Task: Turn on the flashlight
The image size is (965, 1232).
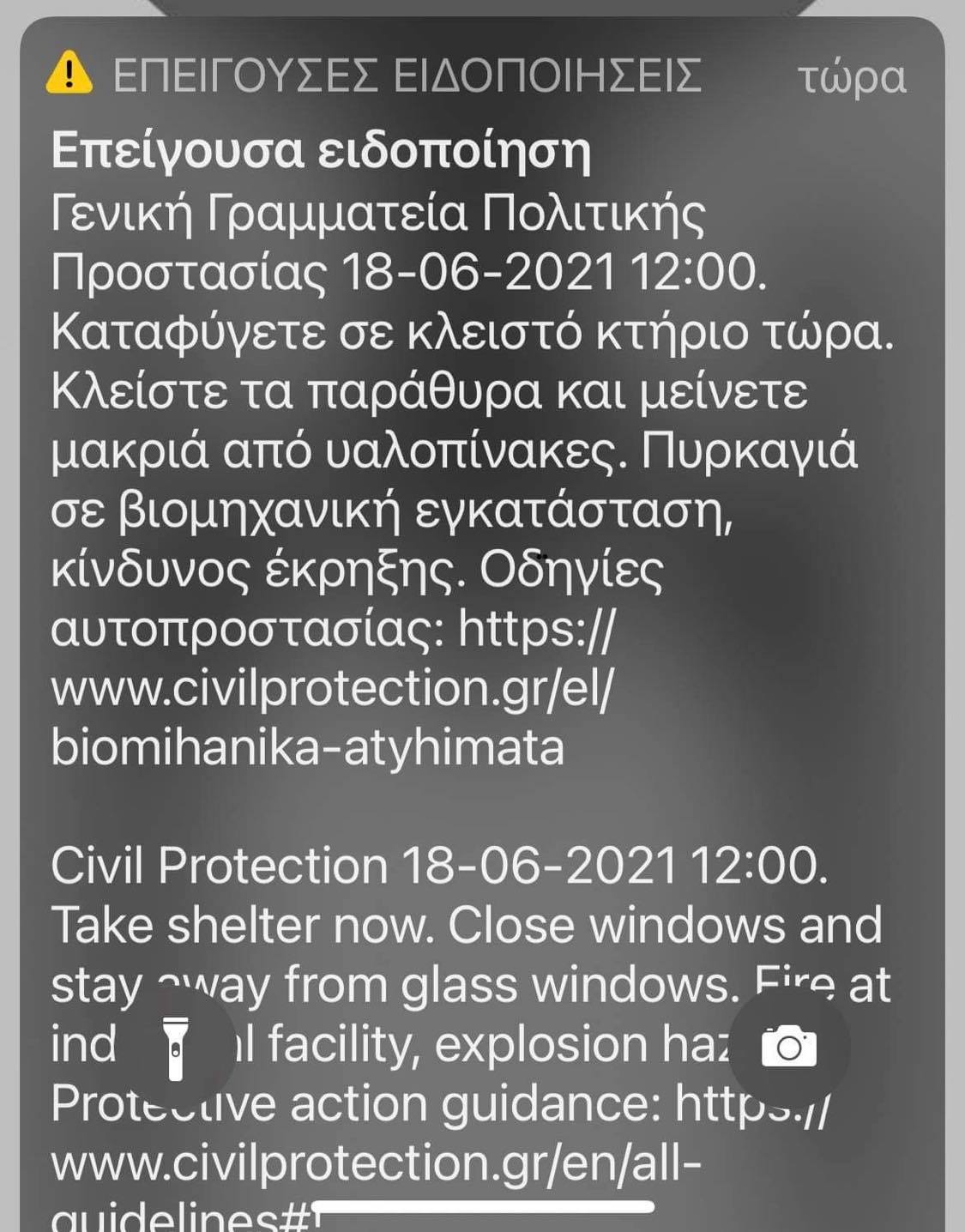Action: pyautogui.click(x=175, y=1048)
